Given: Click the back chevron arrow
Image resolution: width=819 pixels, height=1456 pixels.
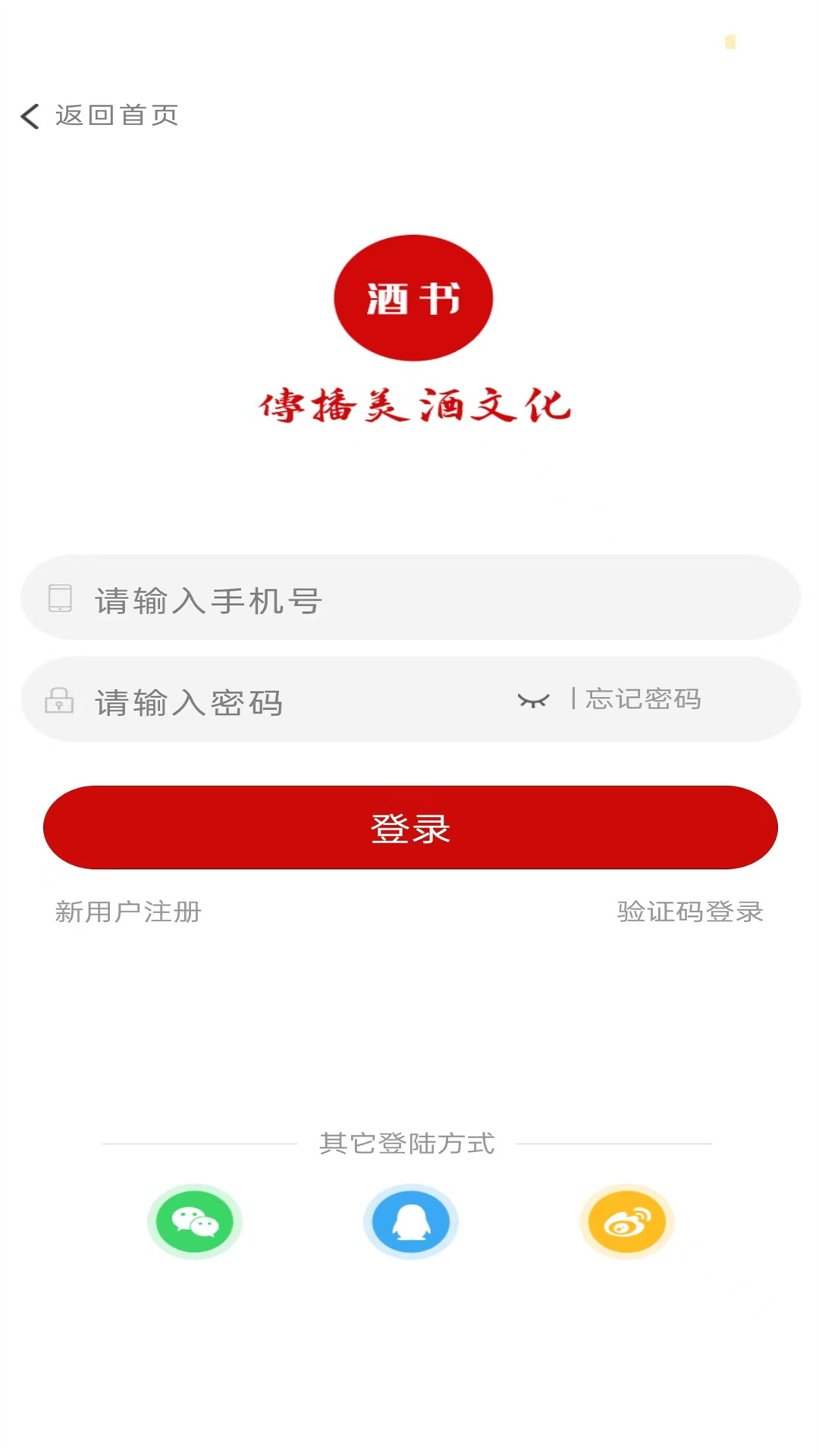Looking at the screenshot, I should click(29, 116).
